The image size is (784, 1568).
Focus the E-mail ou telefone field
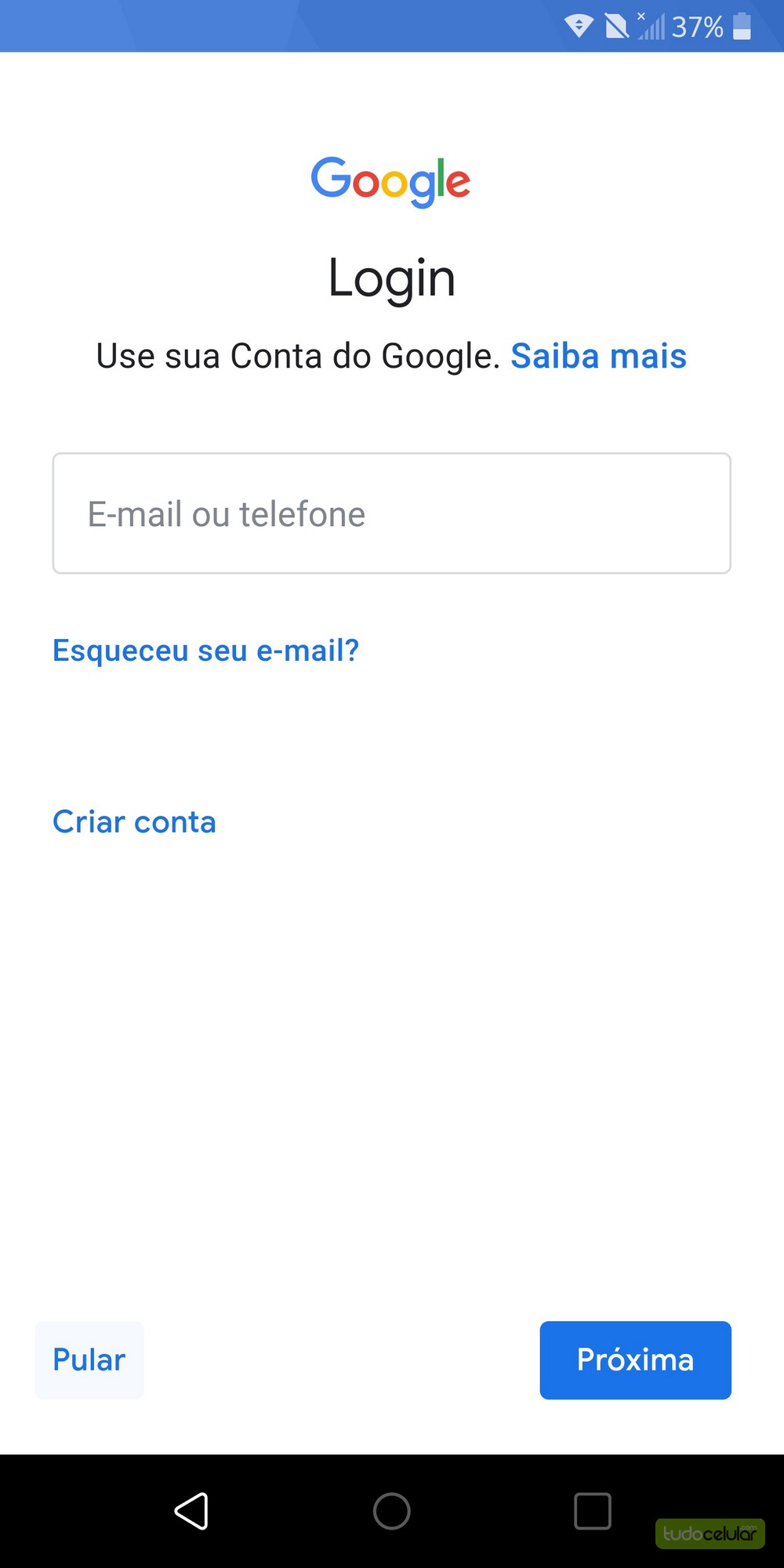point(391,514)
